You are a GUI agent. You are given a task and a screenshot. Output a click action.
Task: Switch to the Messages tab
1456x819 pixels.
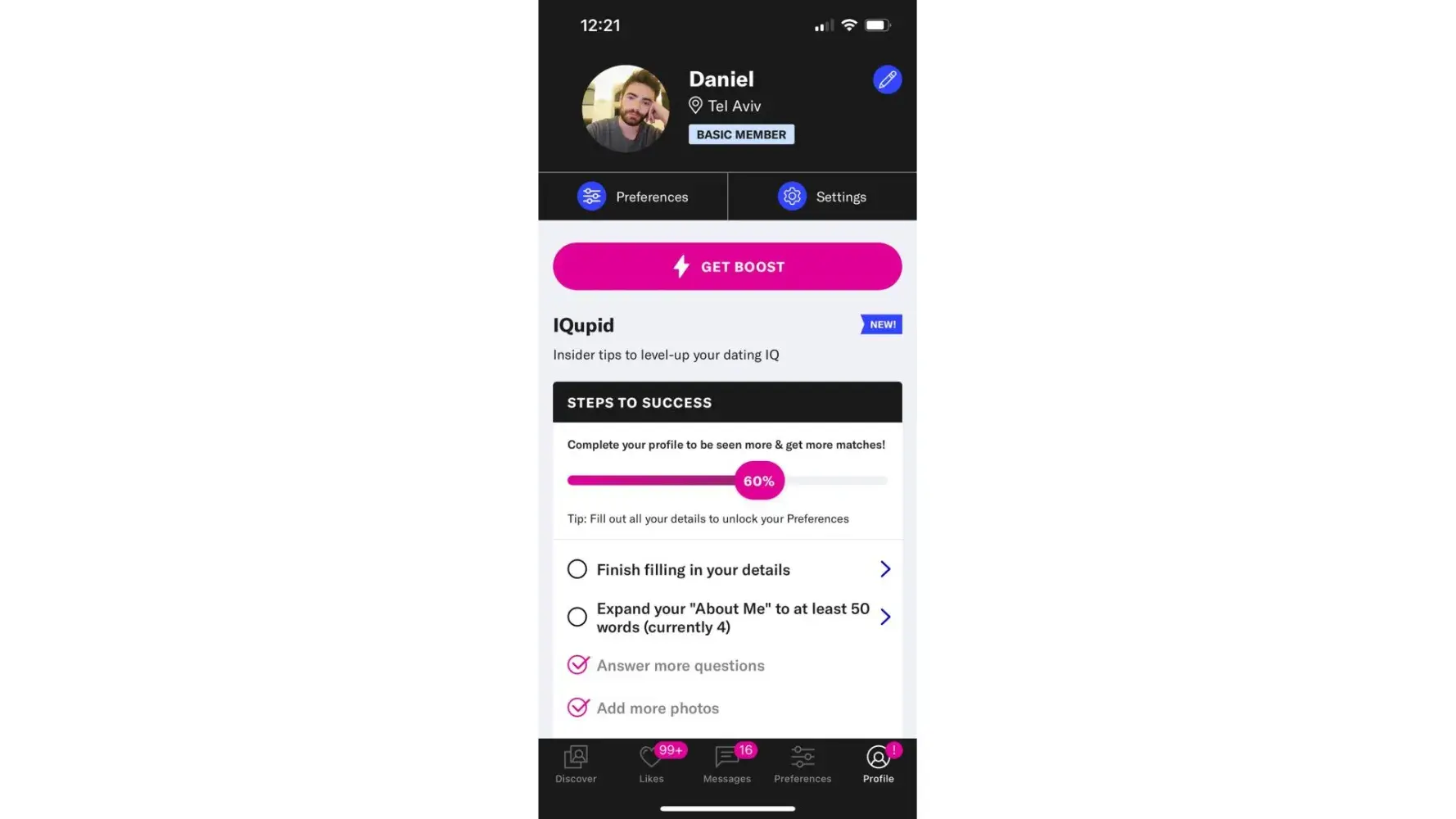pos(726,764)
